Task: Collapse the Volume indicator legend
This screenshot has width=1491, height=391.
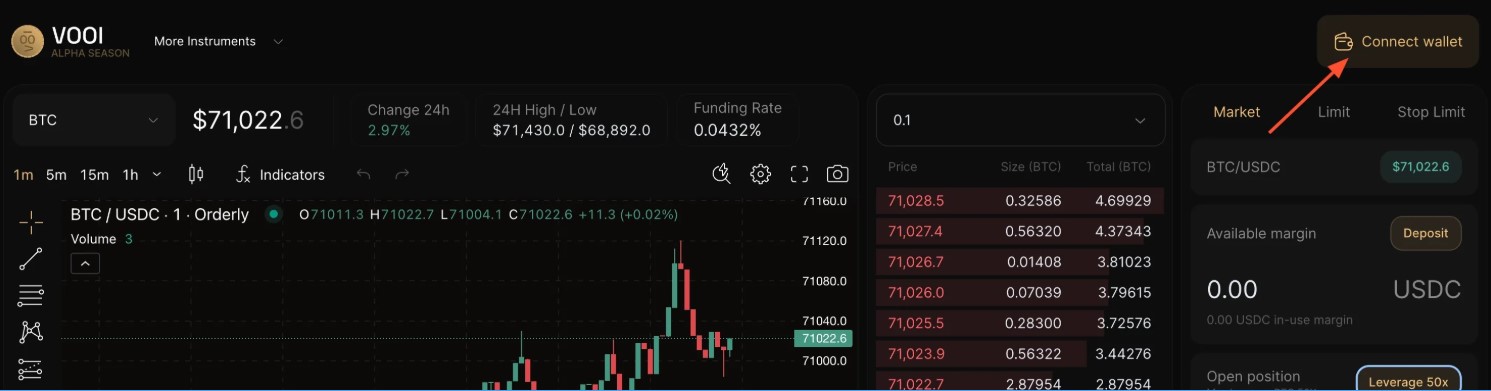Action: [85, 264]
